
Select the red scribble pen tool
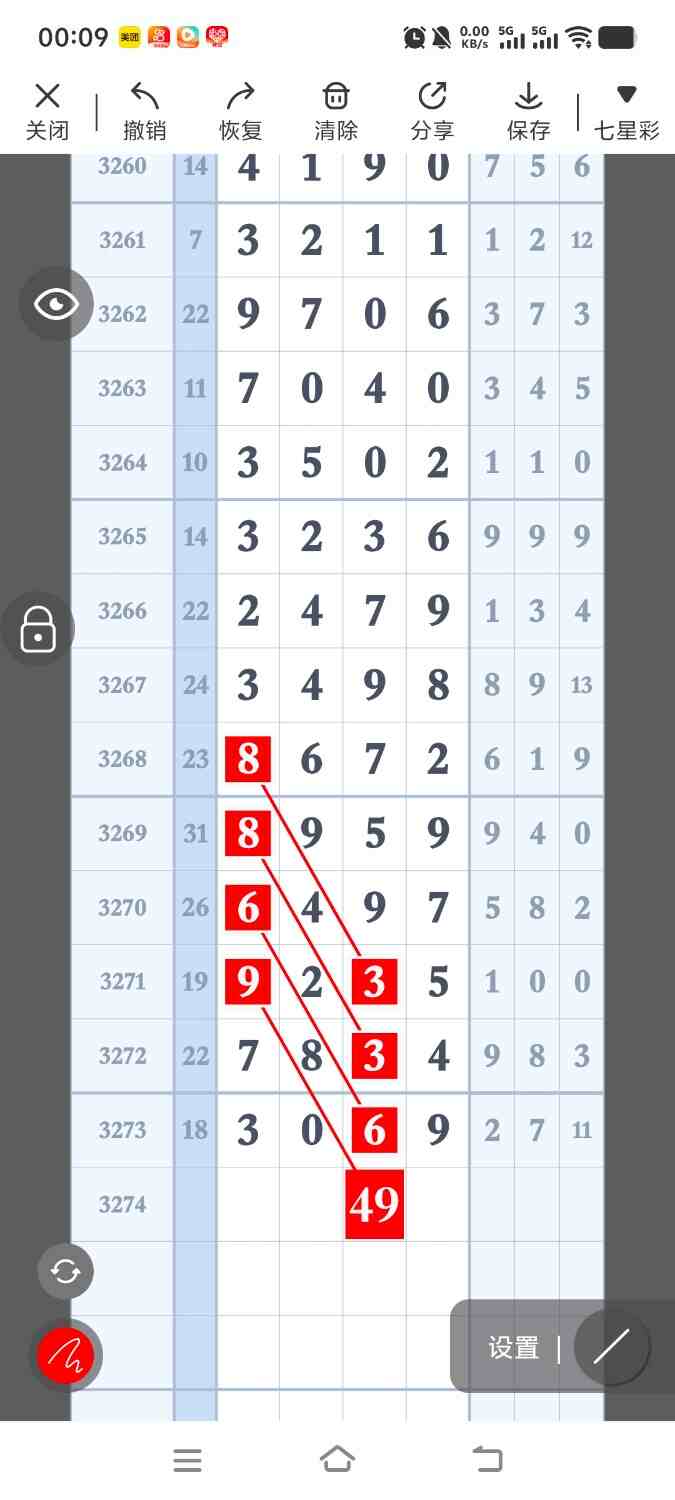[x=66, y=1356]
